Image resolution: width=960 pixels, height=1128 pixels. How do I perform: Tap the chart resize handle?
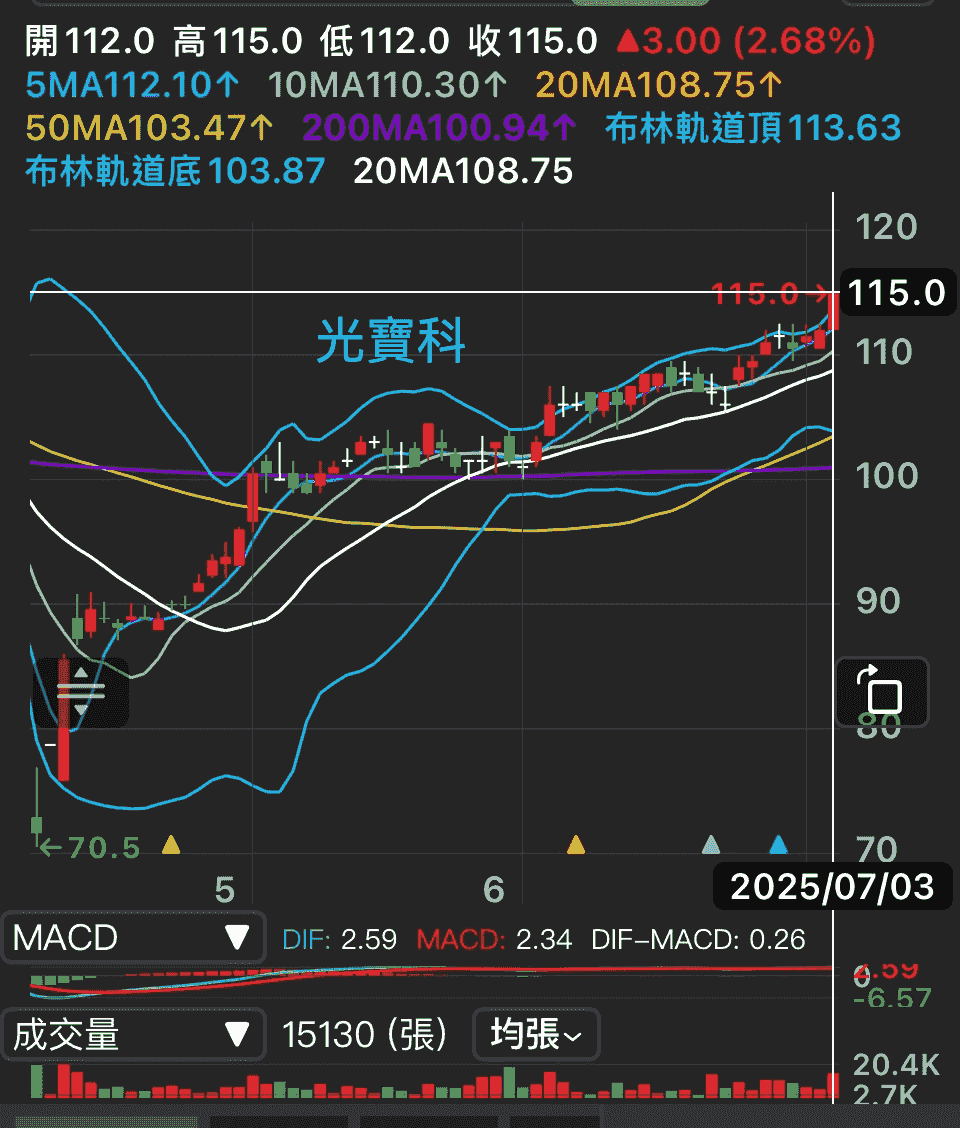[x=81, y=692]
